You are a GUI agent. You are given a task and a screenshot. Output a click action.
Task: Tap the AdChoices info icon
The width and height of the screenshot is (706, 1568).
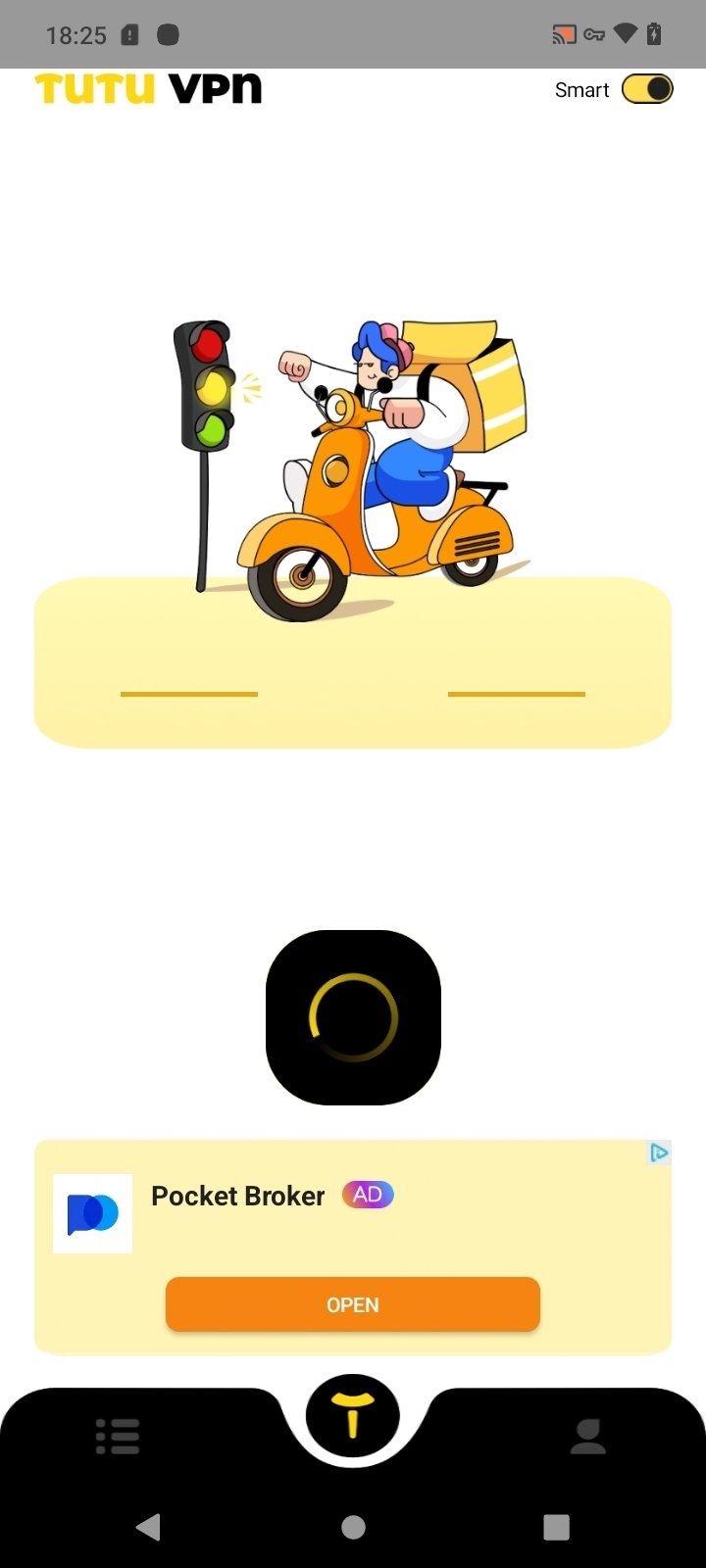659,1152
